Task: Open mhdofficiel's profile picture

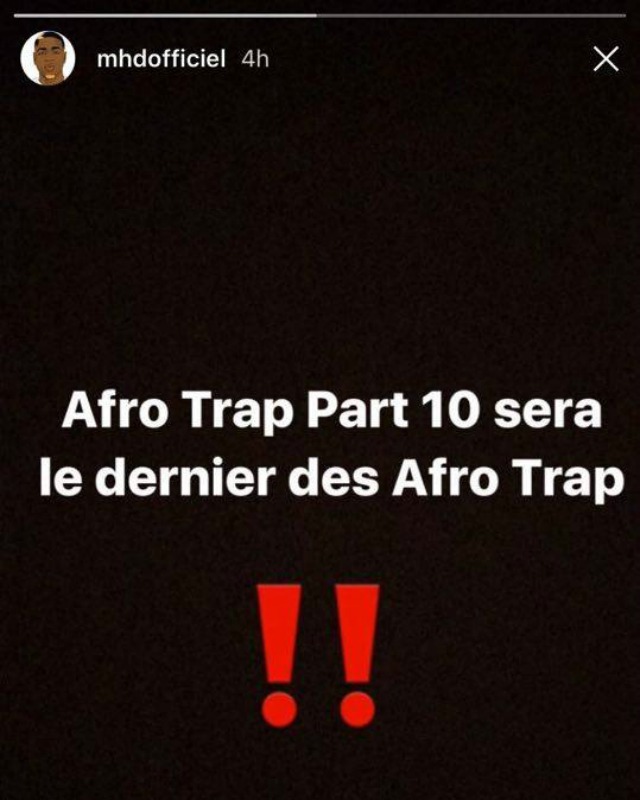Action: tap(48, 58)
